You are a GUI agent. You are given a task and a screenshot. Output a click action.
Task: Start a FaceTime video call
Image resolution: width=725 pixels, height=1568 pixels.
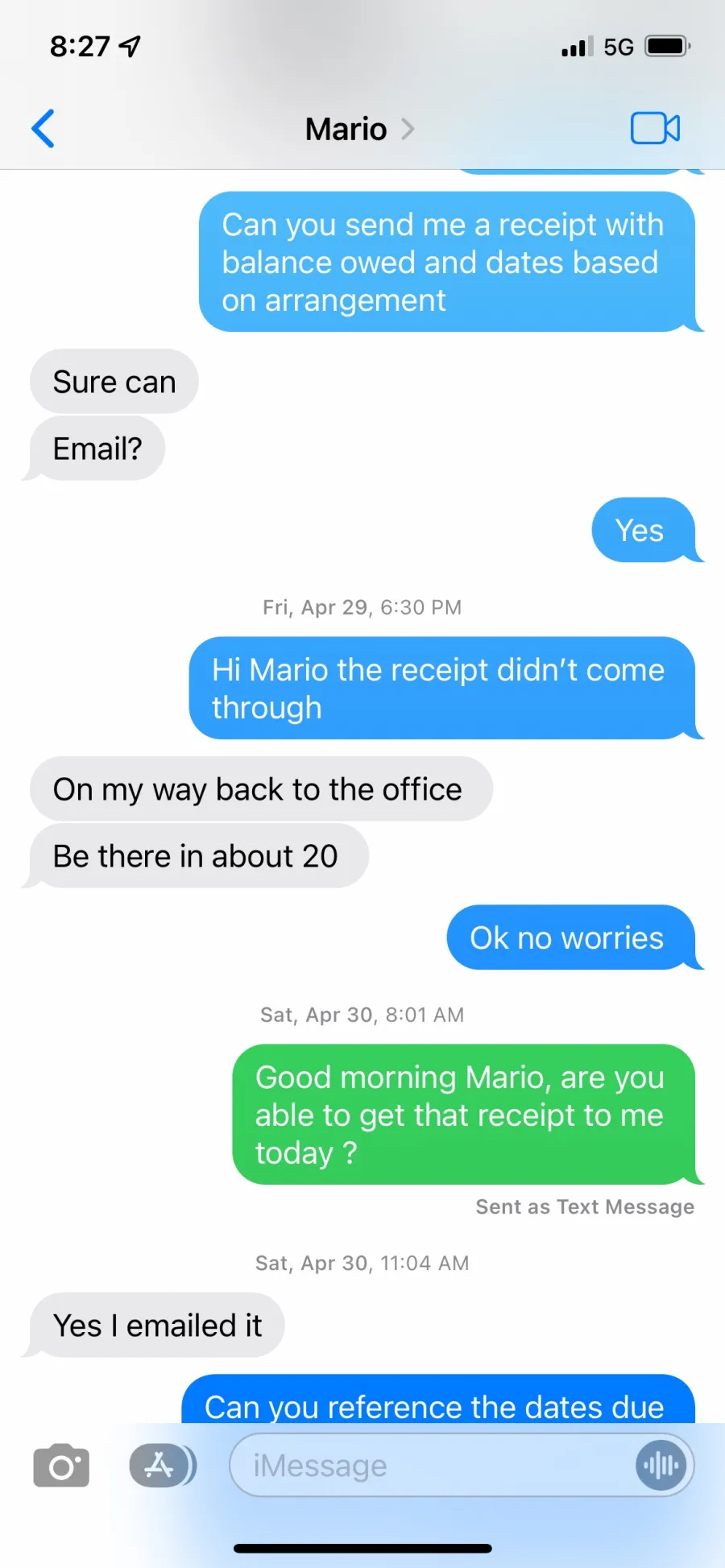(655, 128)
